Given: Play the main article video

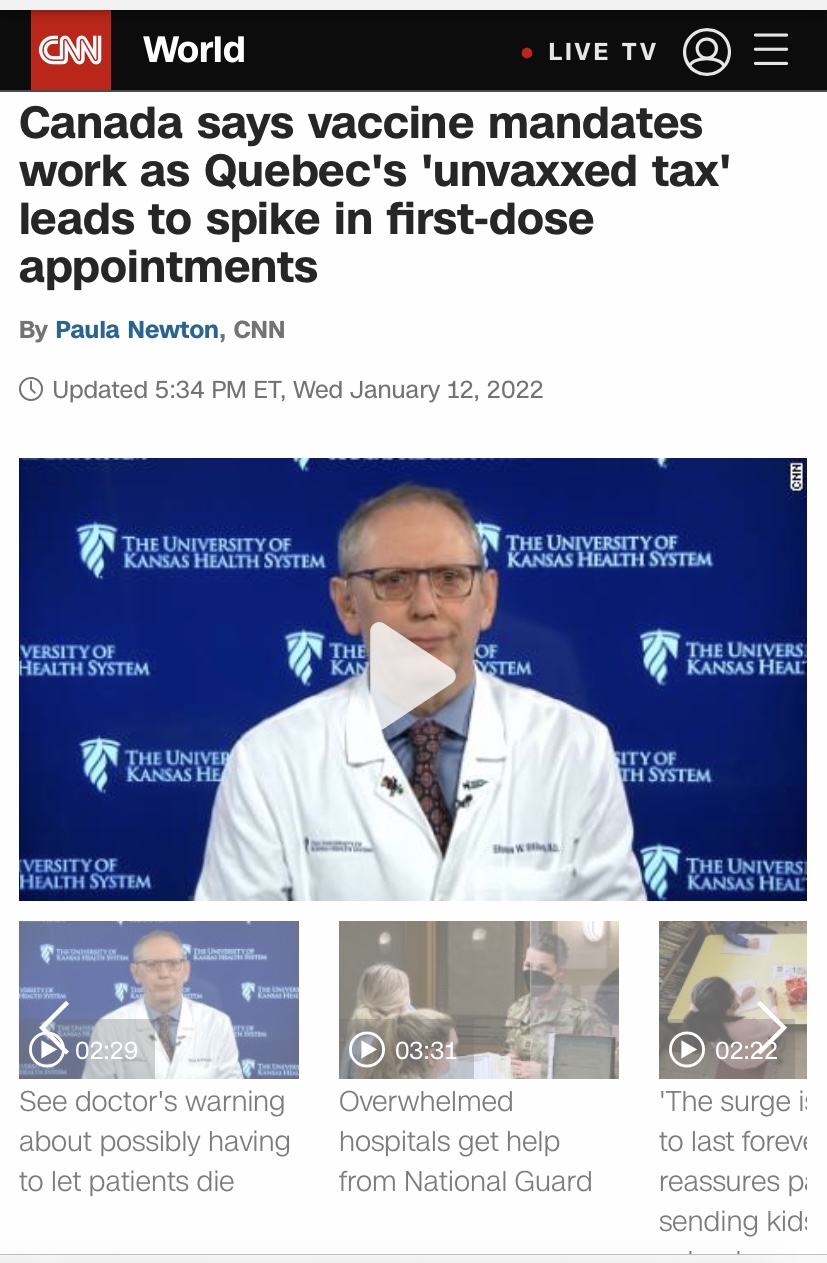Looking at the screenshot, I should pos(412,679).
